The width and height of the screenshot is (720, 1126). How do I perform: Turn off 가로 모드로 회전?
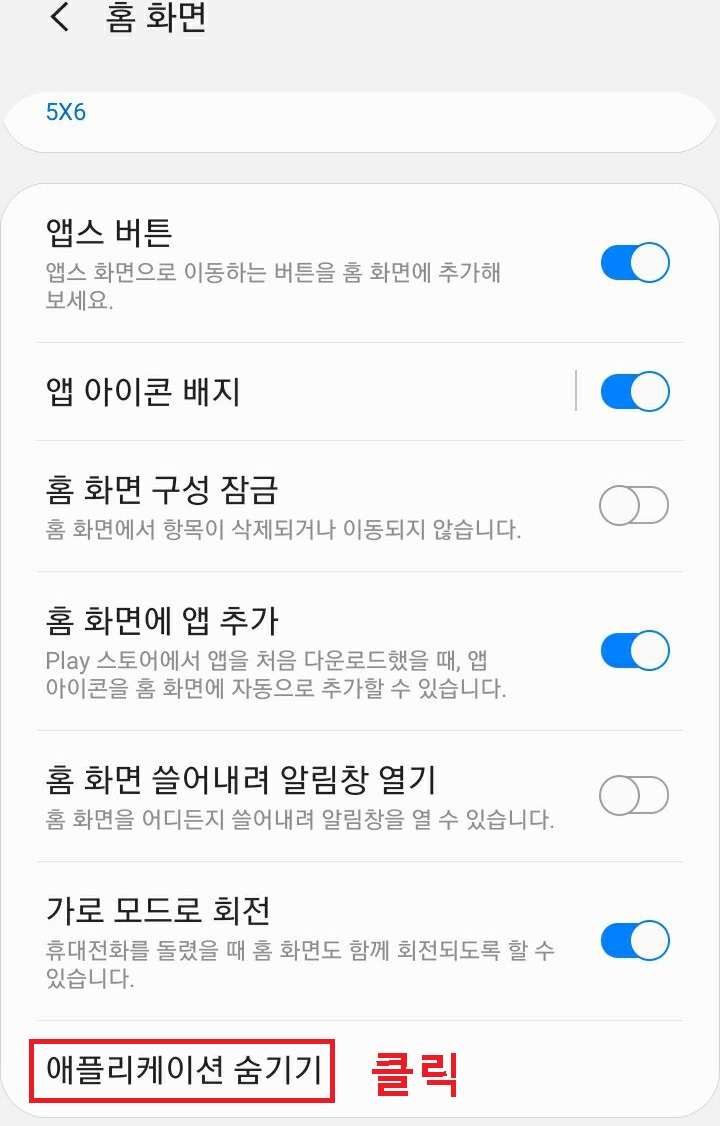[x=634, y=941]
